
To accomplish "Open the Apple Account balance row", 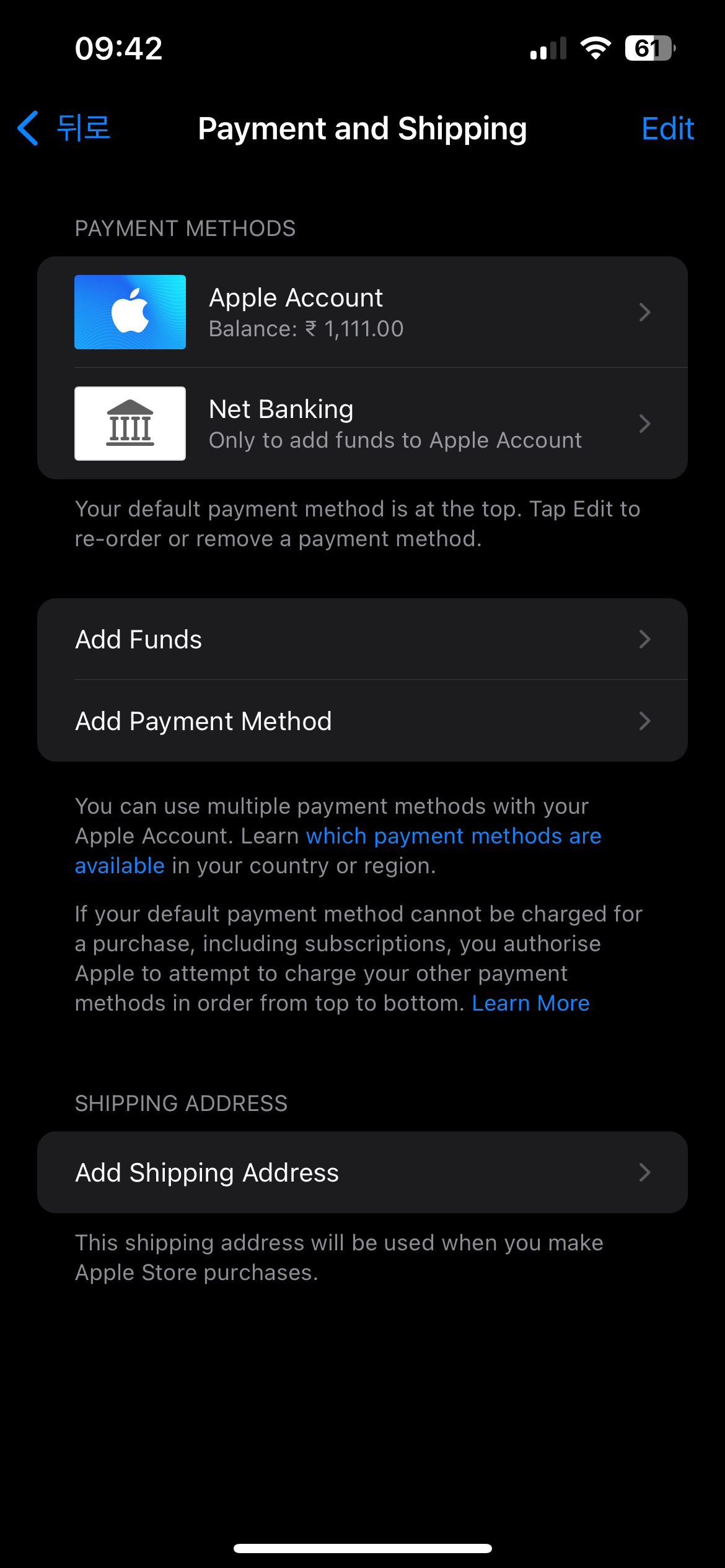I will click(x=362, y=312).
